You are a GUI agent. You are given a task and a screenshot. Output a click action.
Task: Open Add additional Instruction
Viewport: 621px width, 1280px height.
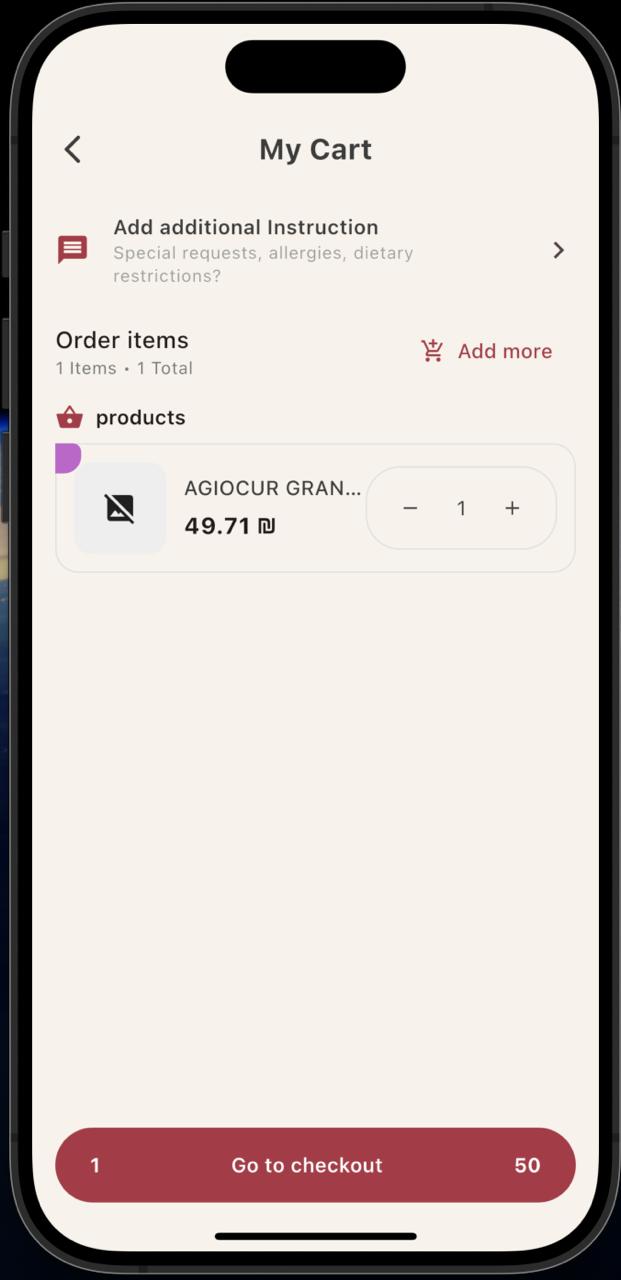(x=313, y=250)
